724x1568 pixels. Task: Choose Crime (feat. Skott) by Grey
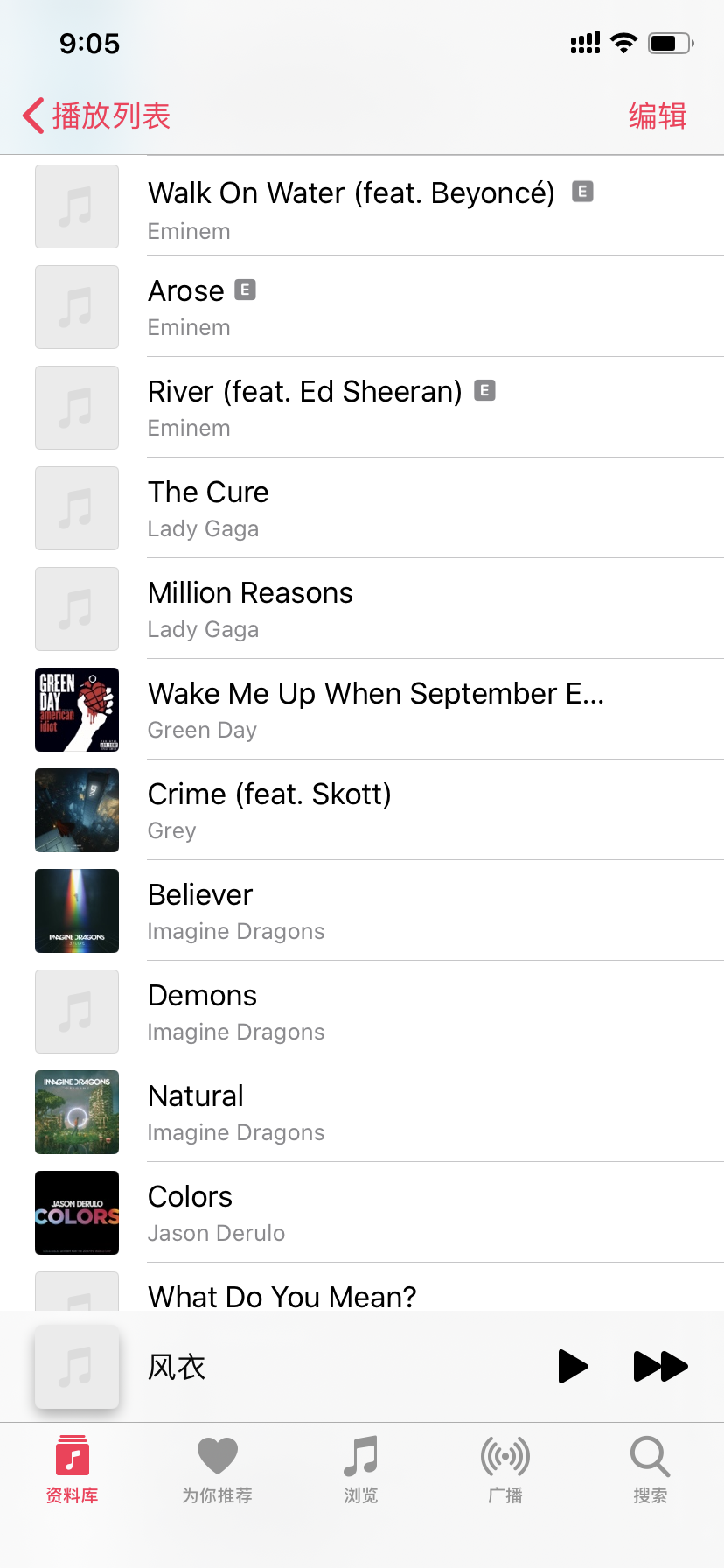click(350, 810)
